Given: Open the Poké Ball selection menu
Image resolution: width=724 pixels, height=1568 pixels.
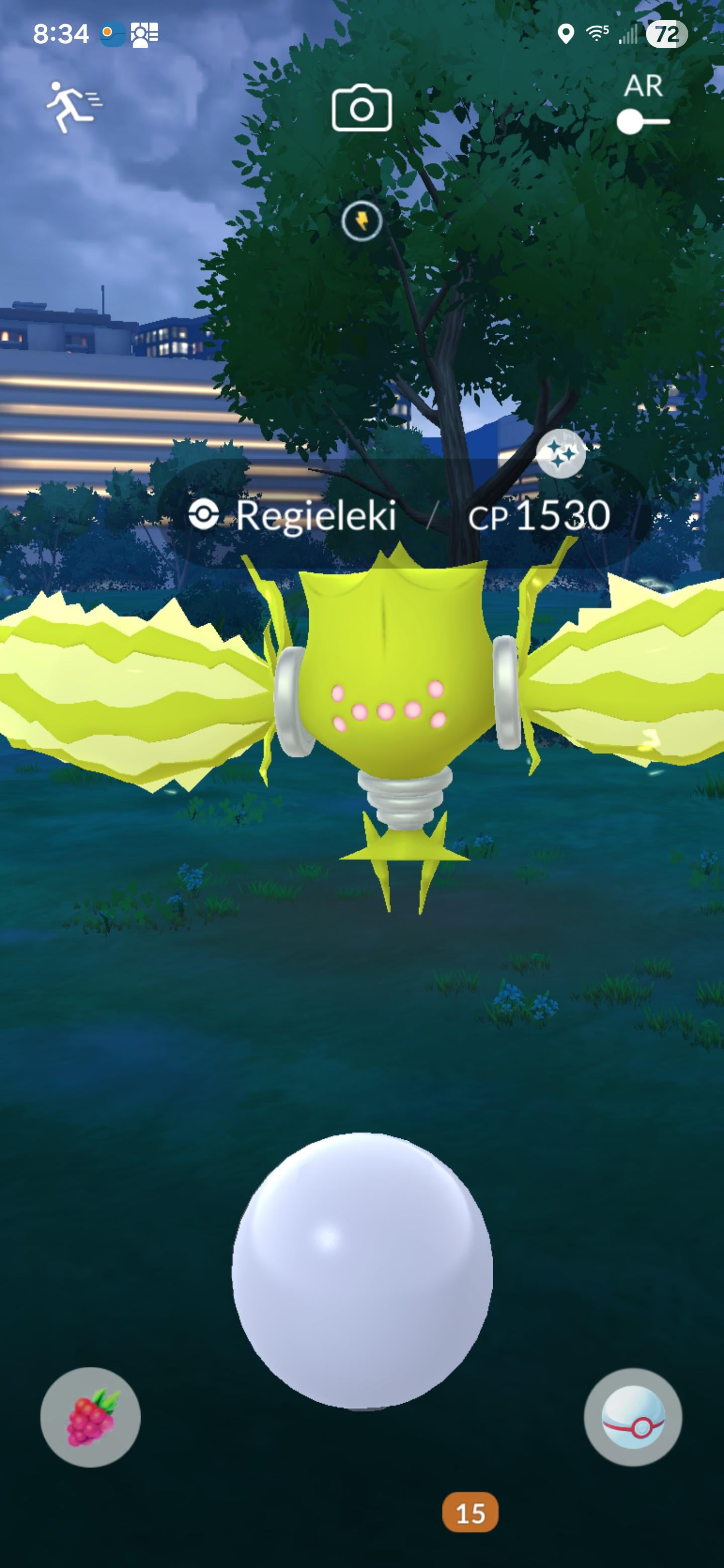Looking at the screenshot, I should (632, 1417).
